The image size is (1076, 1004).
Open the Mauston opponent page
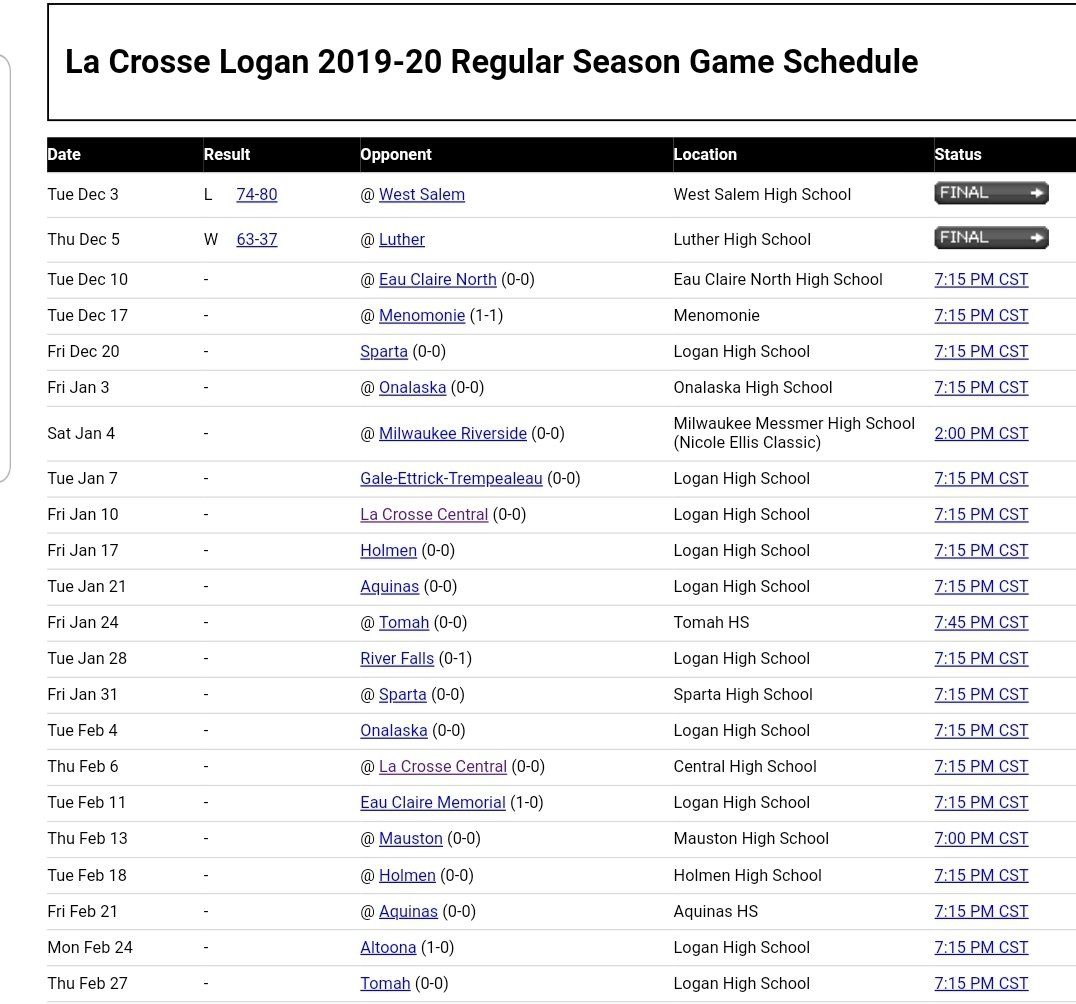410,838
